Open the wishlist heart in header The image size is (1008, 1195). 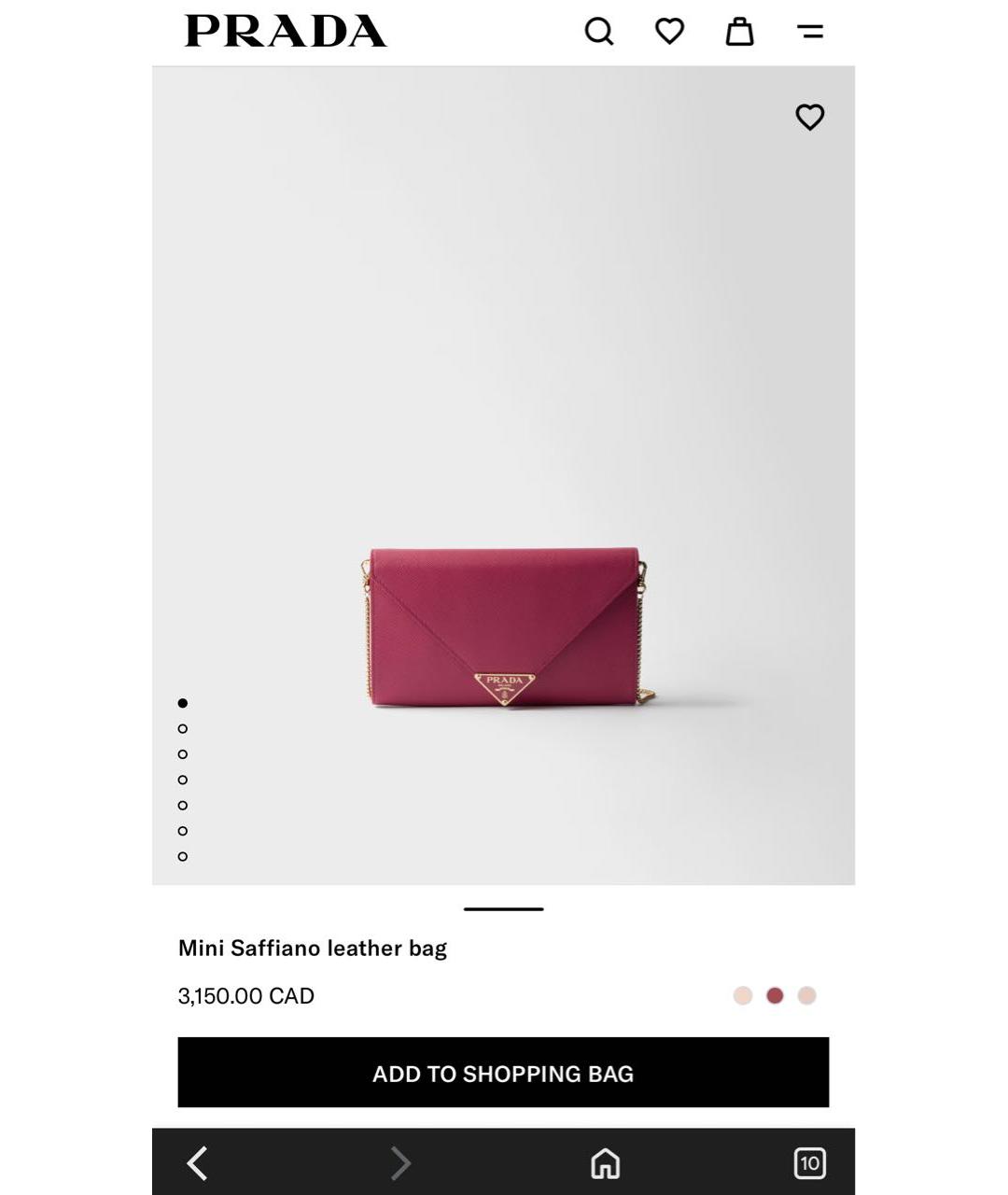tap(669, 32)
